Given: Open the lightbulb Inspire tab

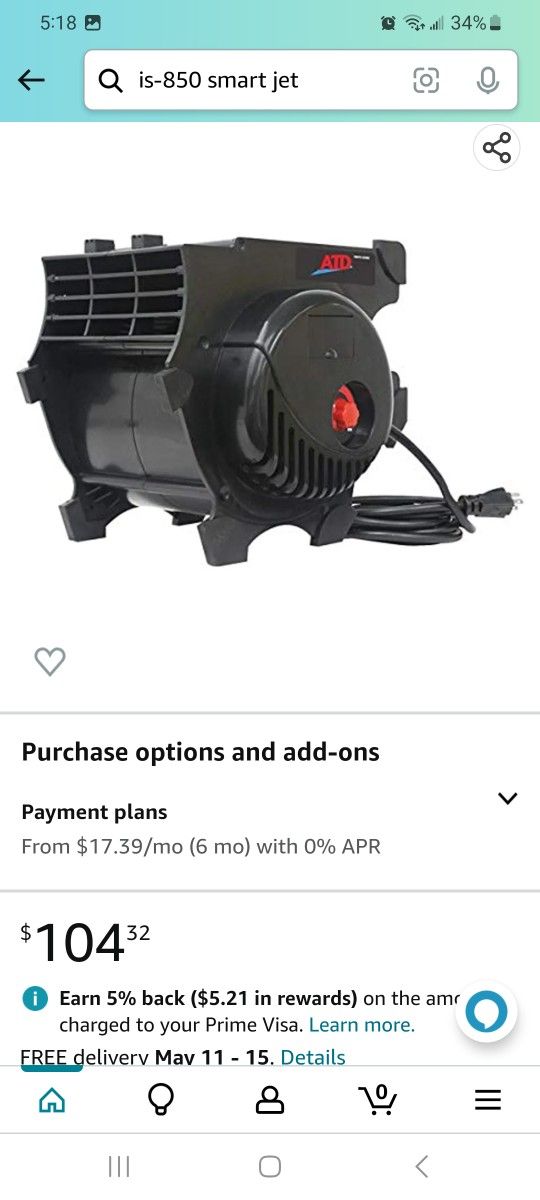Looking at the screenshot, I should point(160,1100).
